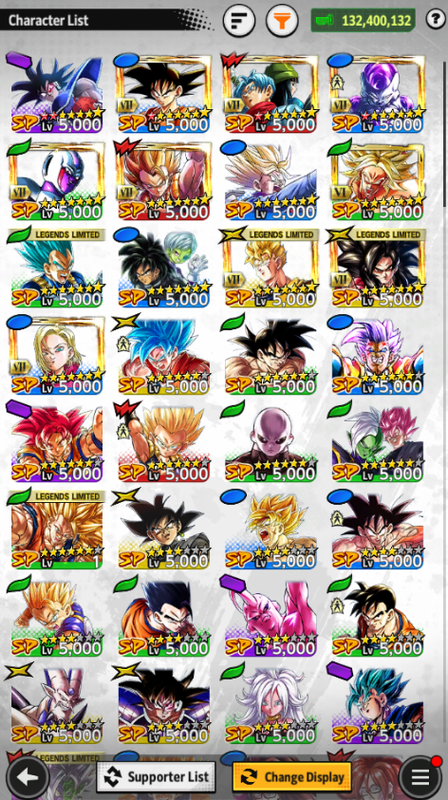The image size is (448, 800).
Task: Open the Zamasu and Goku Black duo card
Action: (378, 442)
